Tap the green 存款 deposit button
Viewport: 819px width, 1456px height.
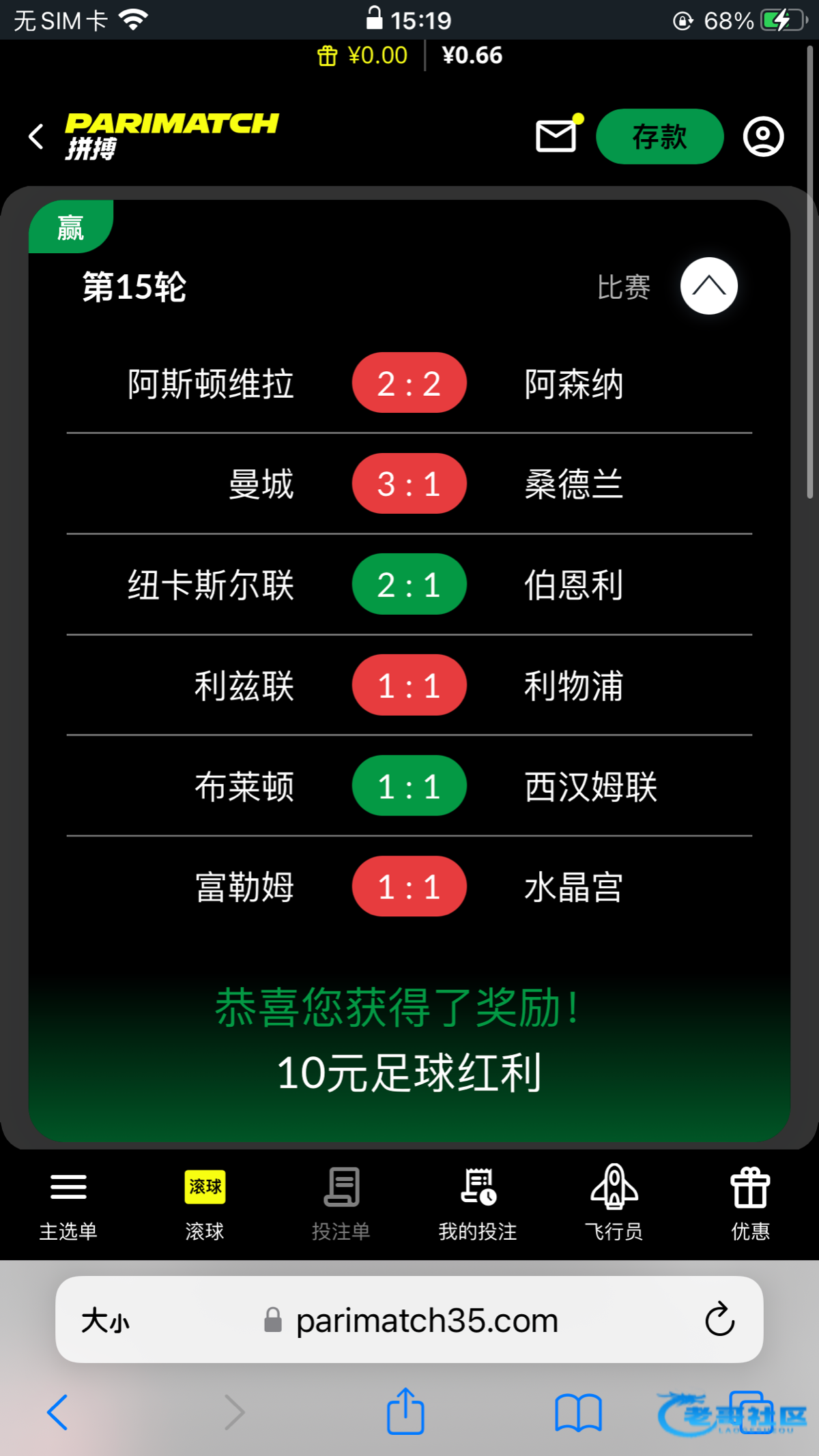659,136
